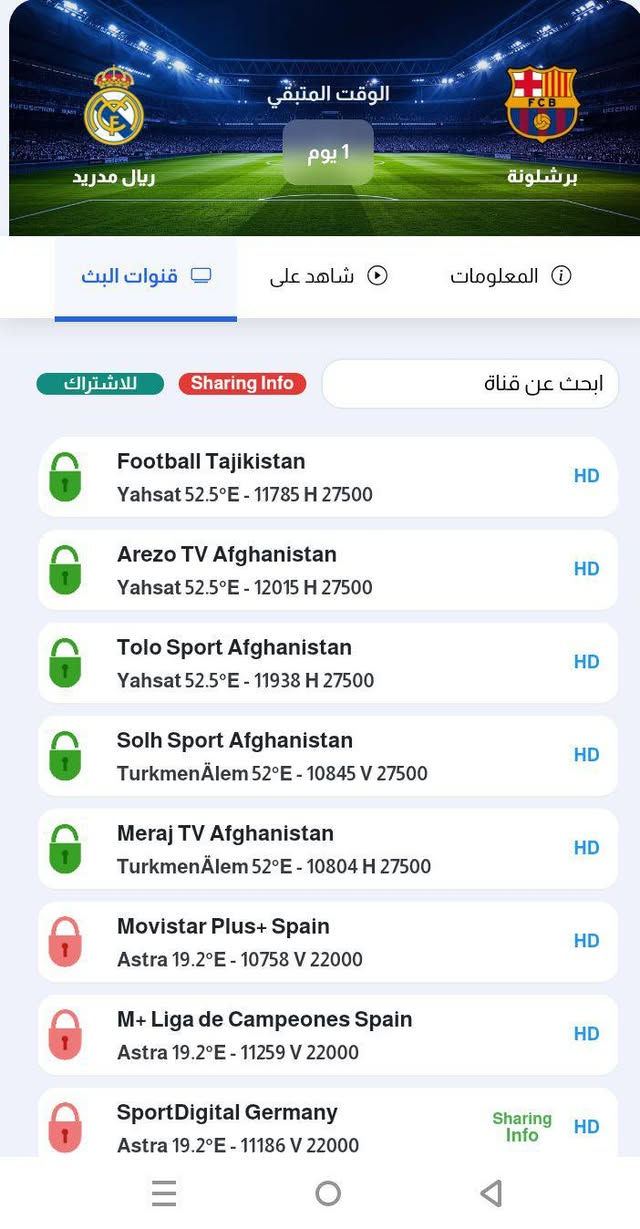Screen dimensions: 640x1229
Task: Open Meraj TV Afghanistan channel
Action: click(327, 849)
